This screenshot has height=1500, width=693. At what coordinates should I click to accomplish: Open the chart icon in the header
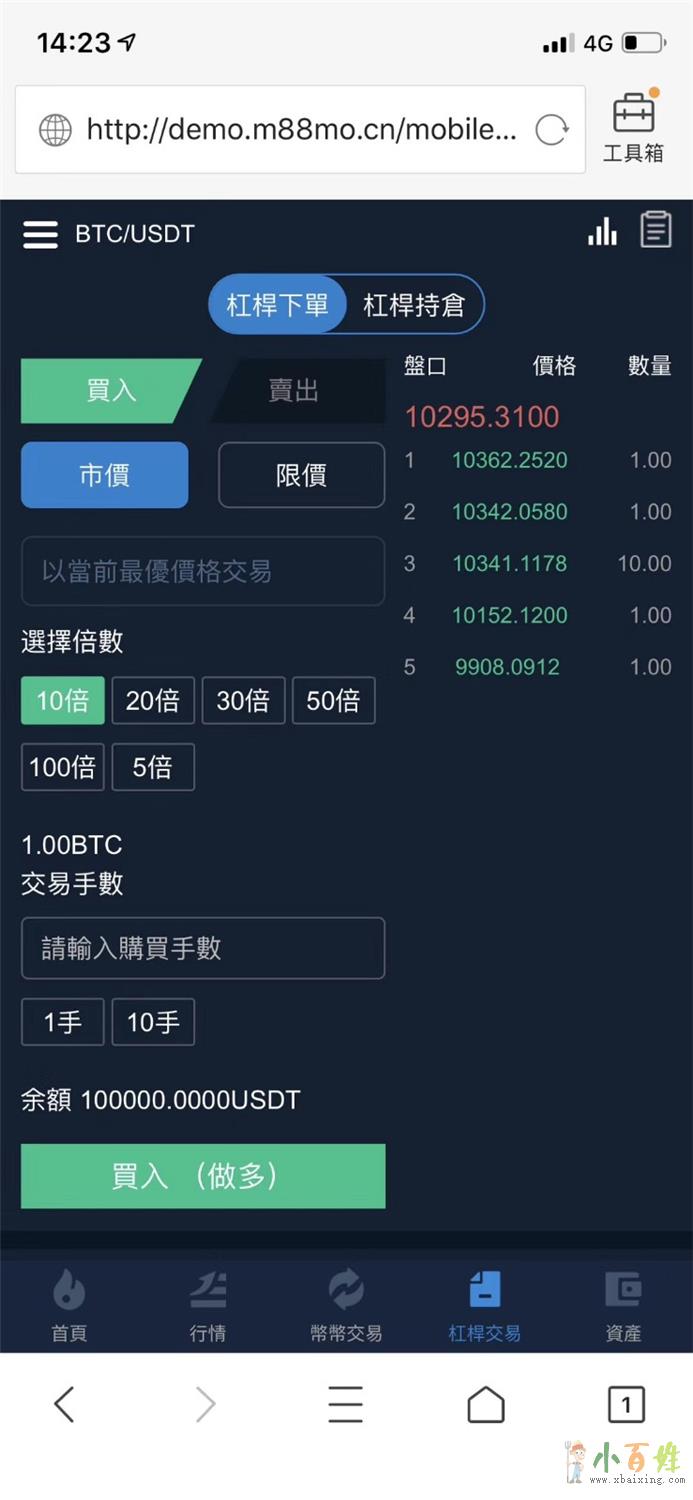pos(602,232)
